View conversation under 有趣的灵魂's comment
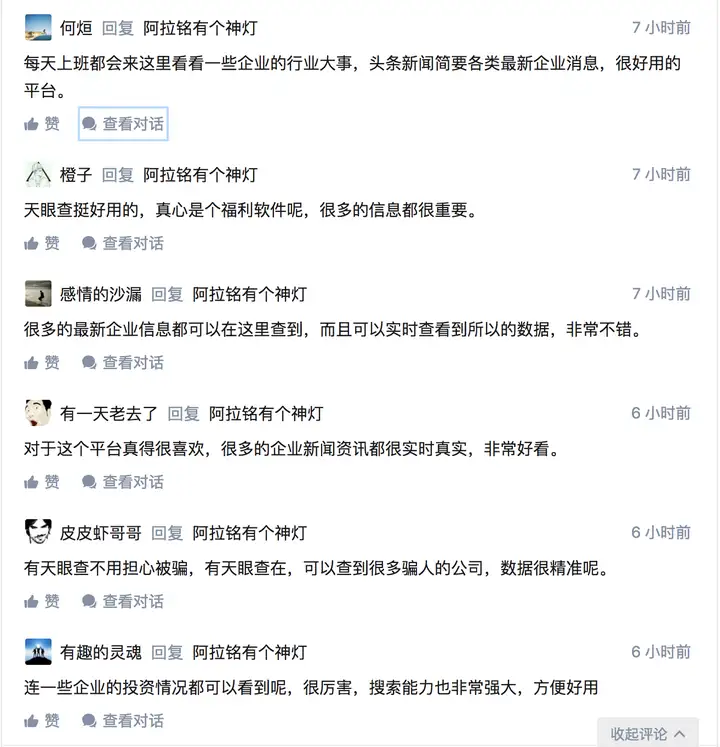This screenshot has height=747, width=720. click(x=123, y=720)
